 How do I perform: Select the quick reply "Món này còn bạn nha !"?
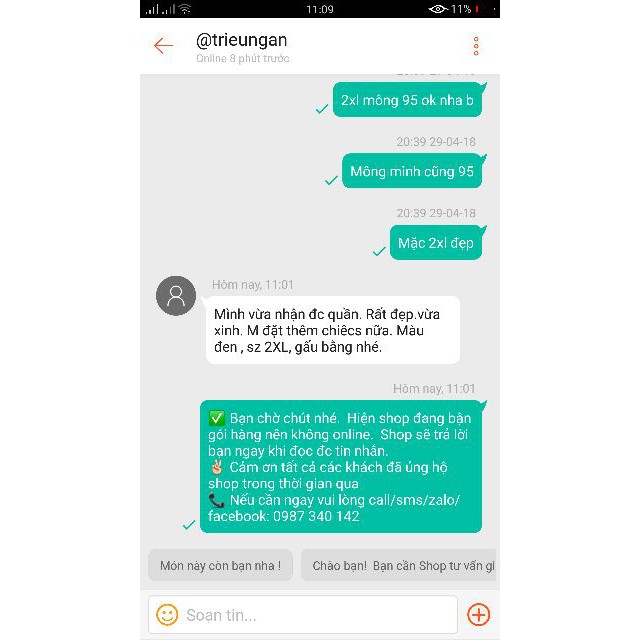(x=220, y=566)
